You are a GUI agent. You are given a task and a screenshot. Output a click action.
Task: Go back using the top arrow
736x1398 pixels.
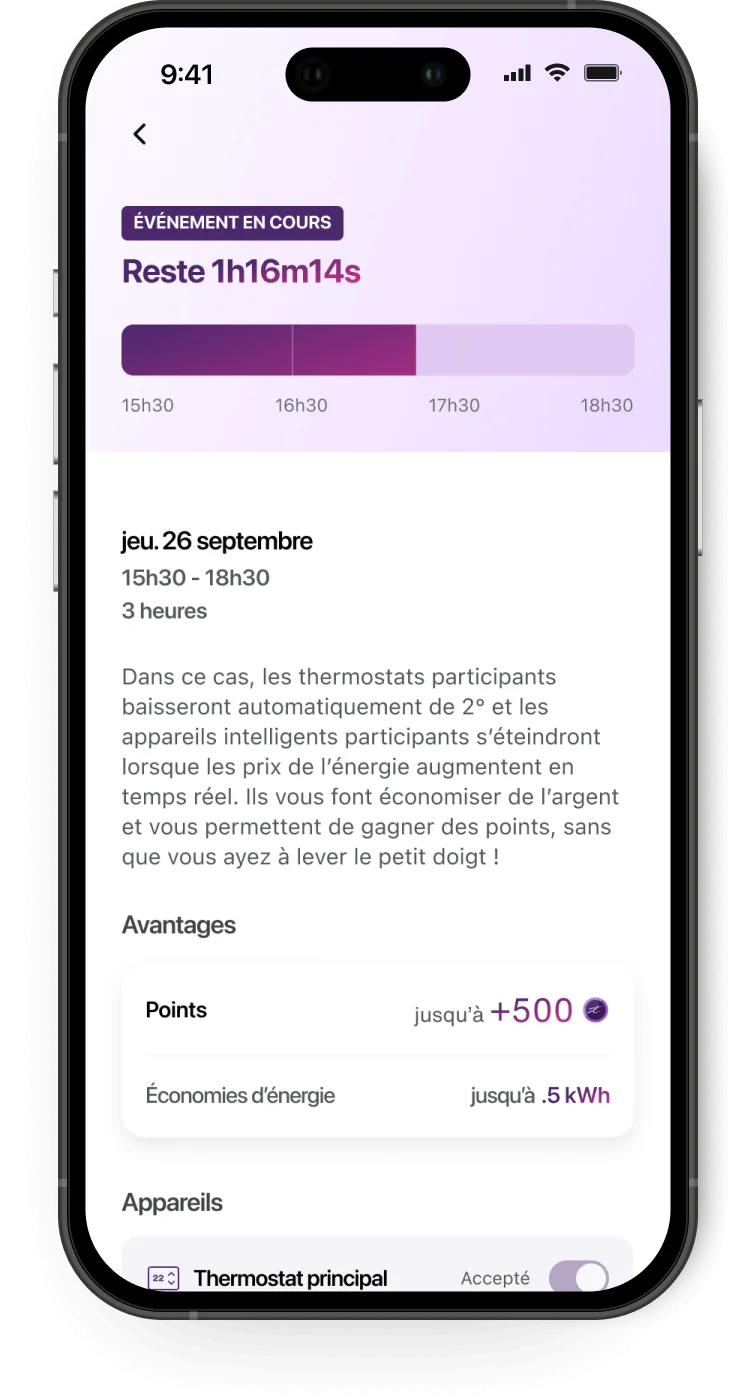140,134
